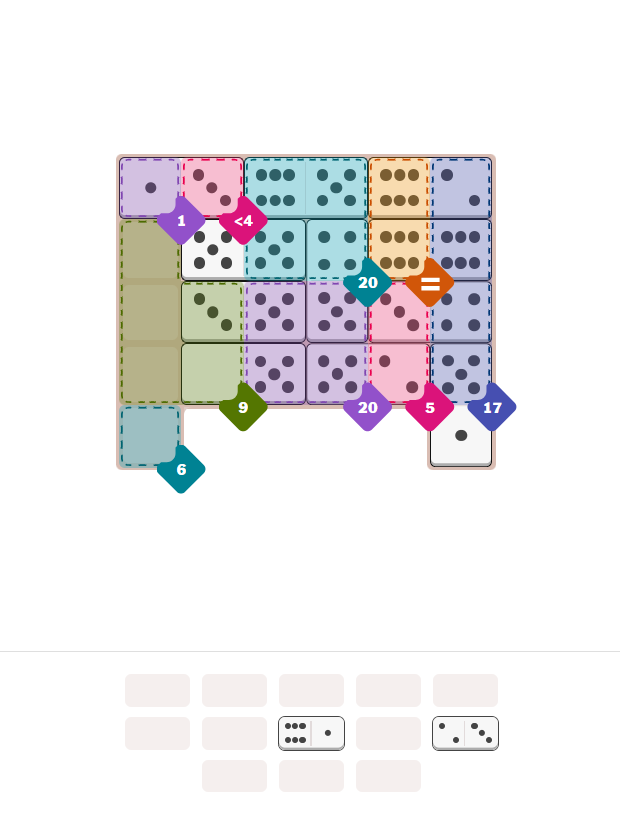Screen dimensions: 620x836
Task: Select the white five-pip tile on the board
Action: (213, 249)
